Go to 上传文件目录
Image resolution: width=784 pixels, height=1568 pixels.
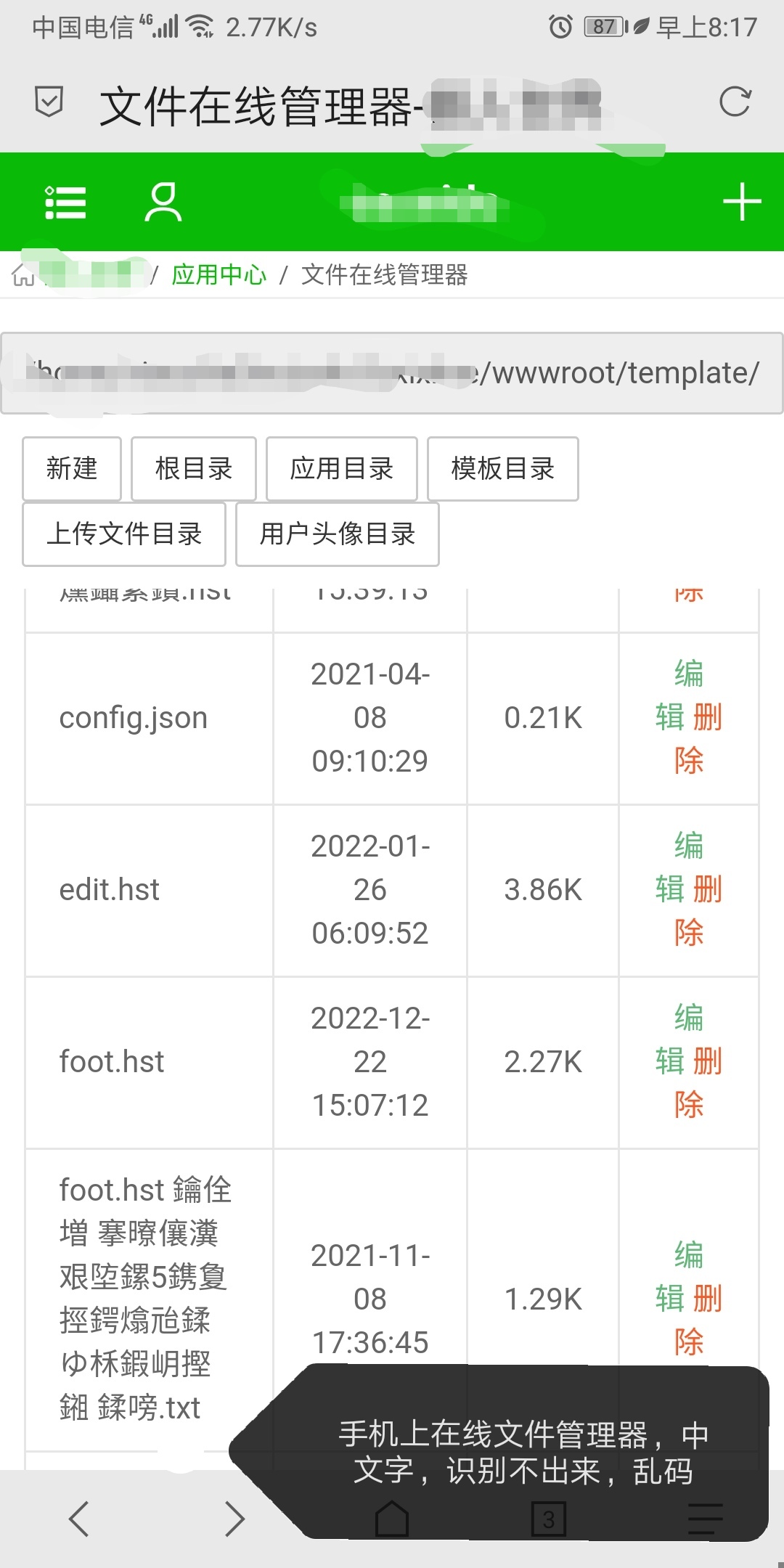click(124, 534)
